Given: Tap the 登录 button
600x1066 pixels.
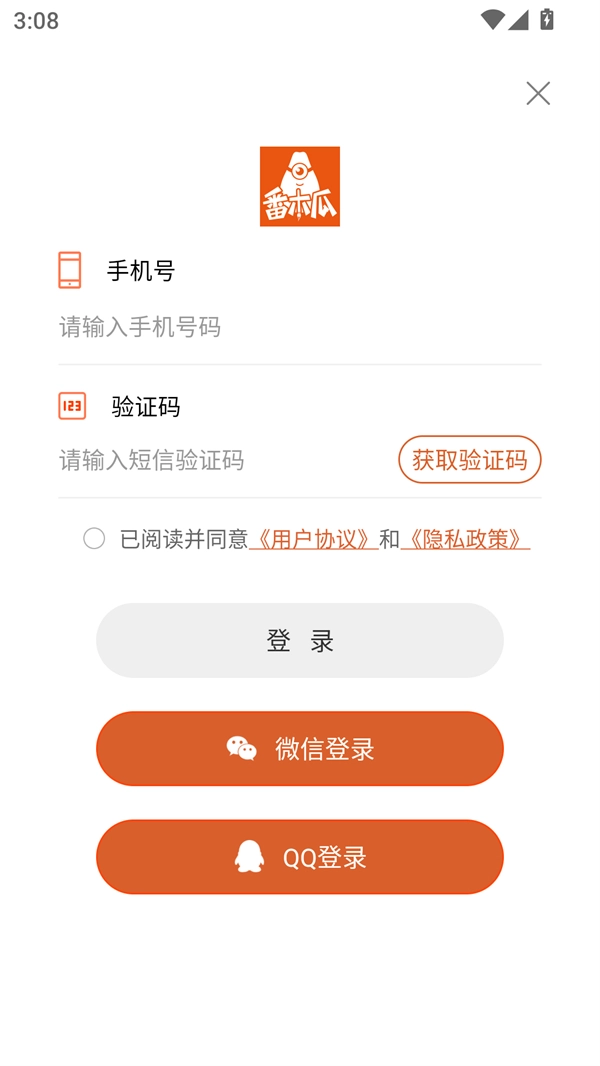Looking at the screenshot, I should tap(300, 640).
